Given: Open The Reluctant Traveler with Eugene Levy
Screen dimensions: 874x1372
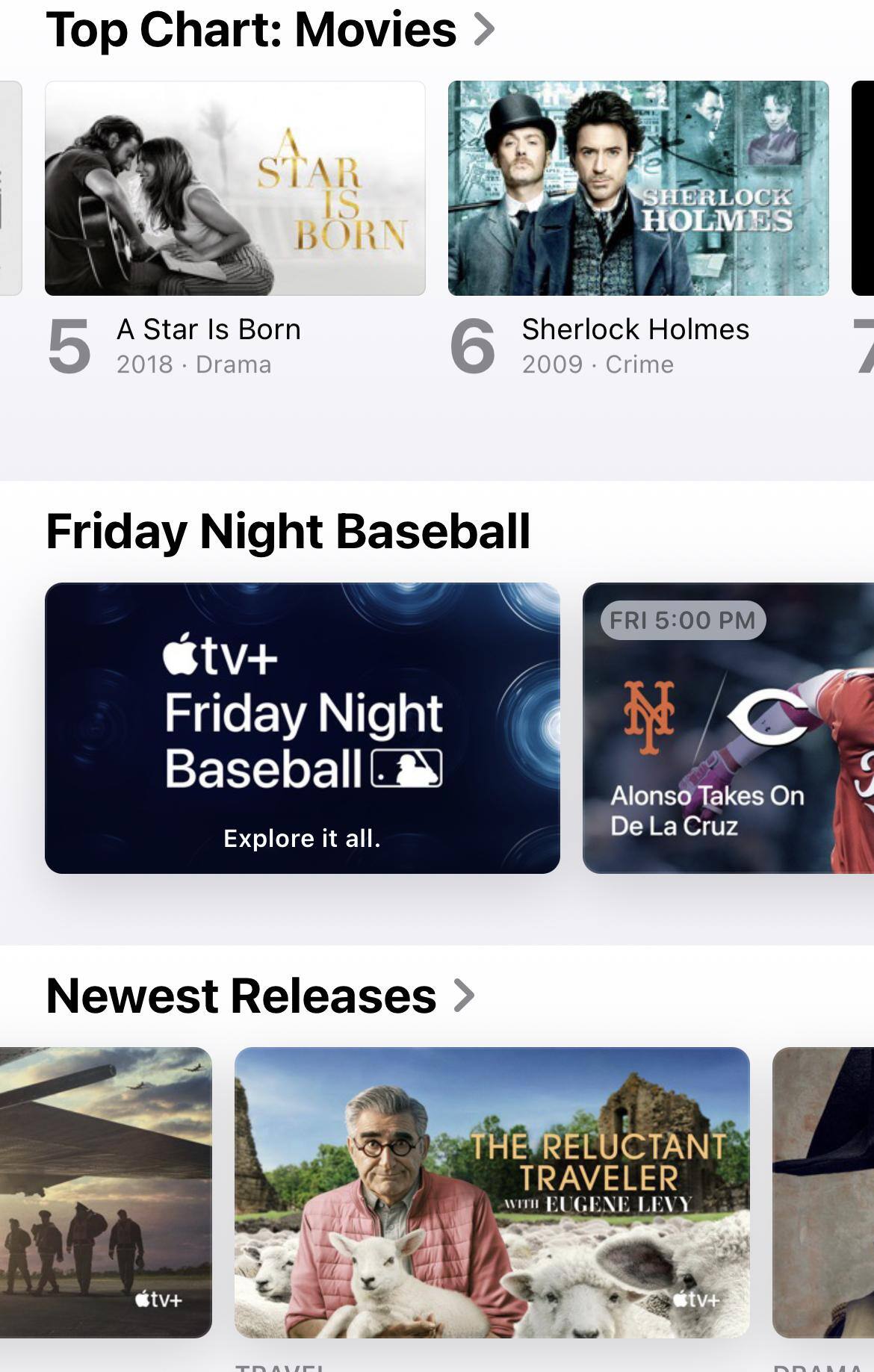Looking at the screenshot, I should click(492, 1192).
